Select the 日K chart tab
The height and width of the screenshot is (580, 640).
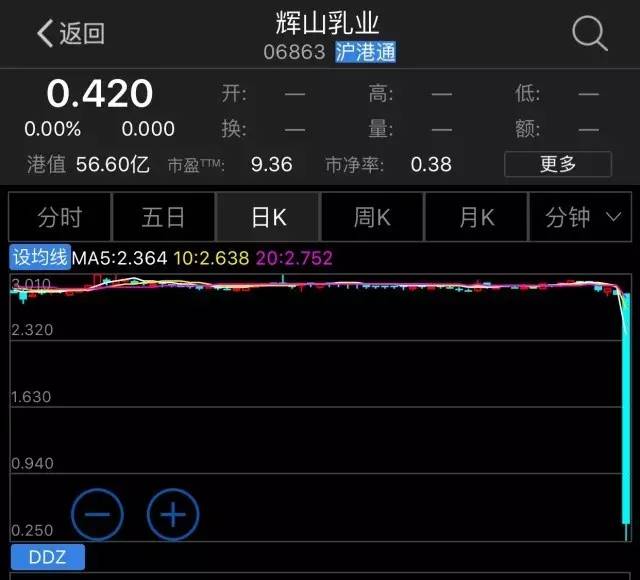pyautogui.click(x=268, y=217)
